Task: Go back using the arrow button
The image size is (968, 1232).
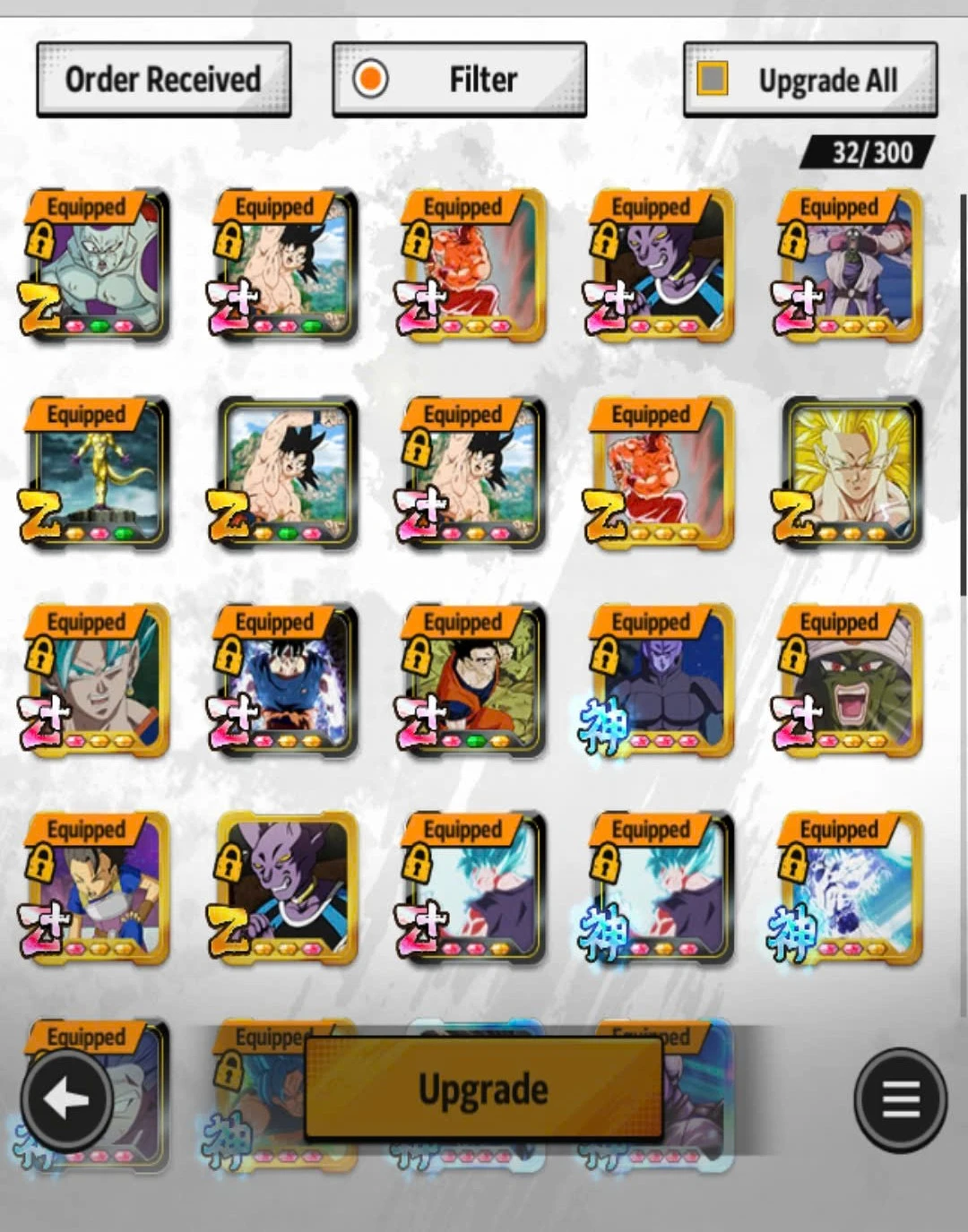Action: tap(67, 1099)
